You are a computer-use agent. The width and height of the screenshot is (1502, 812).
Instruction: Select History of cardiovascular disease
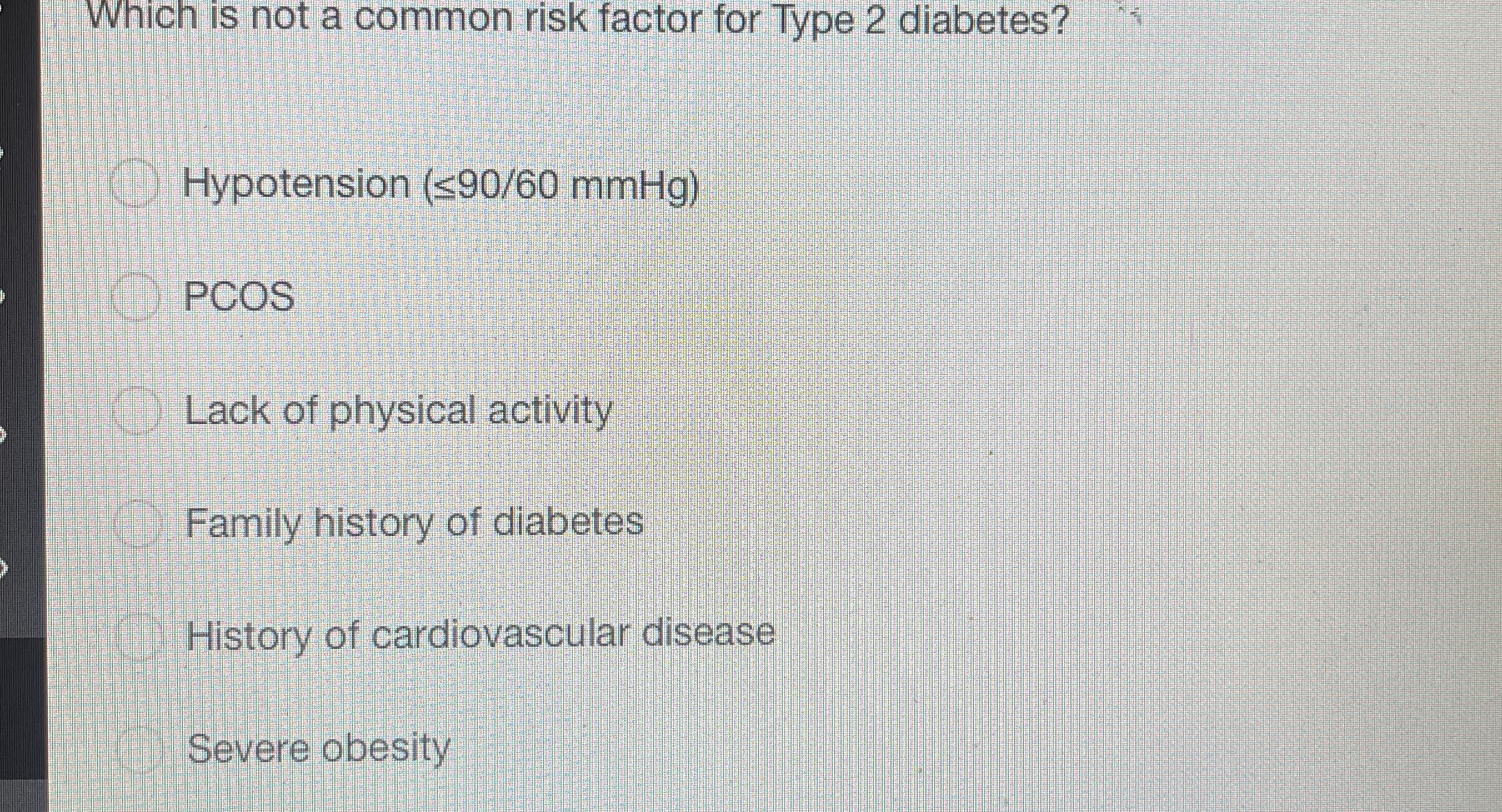140,636
